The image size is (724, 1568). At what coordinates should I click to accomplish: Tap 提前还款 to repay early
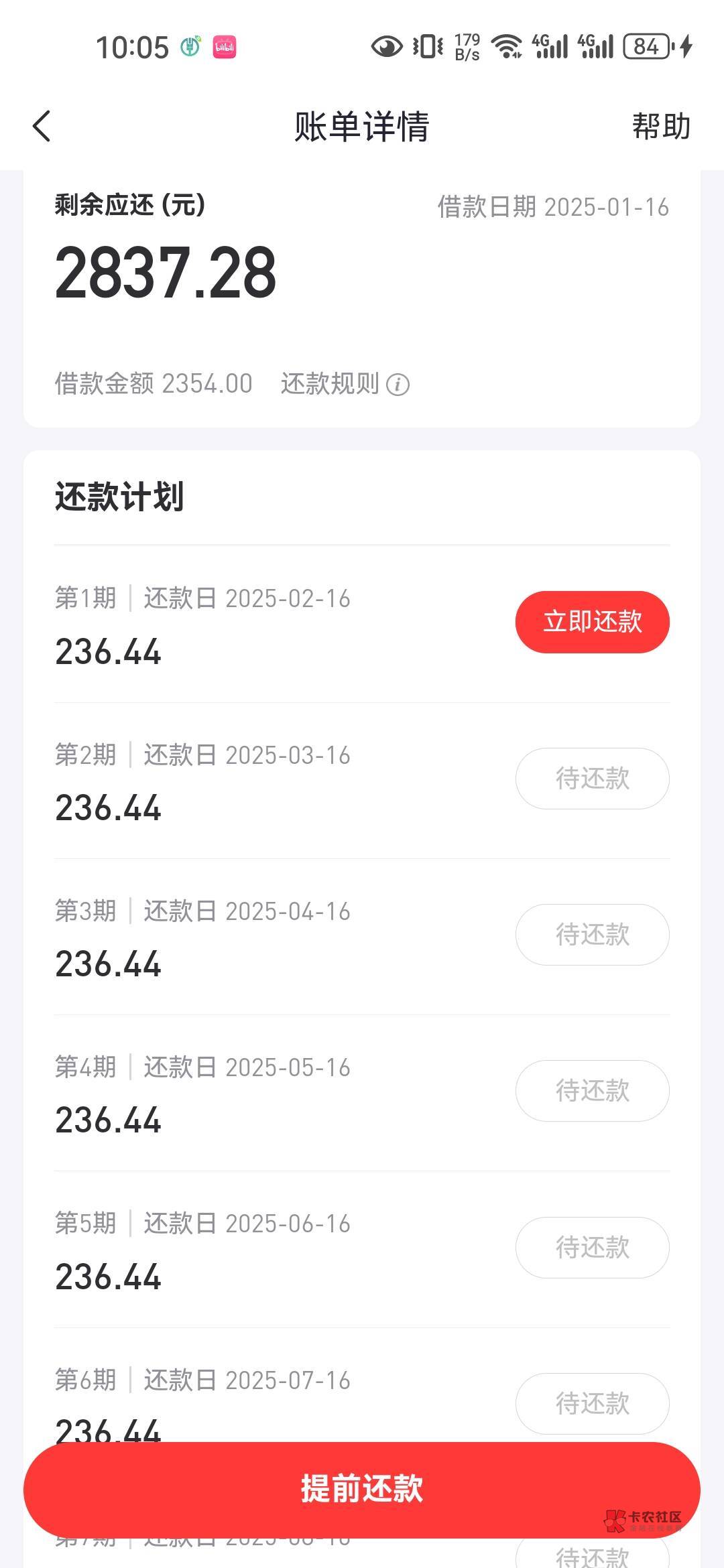pos(362,1490)
